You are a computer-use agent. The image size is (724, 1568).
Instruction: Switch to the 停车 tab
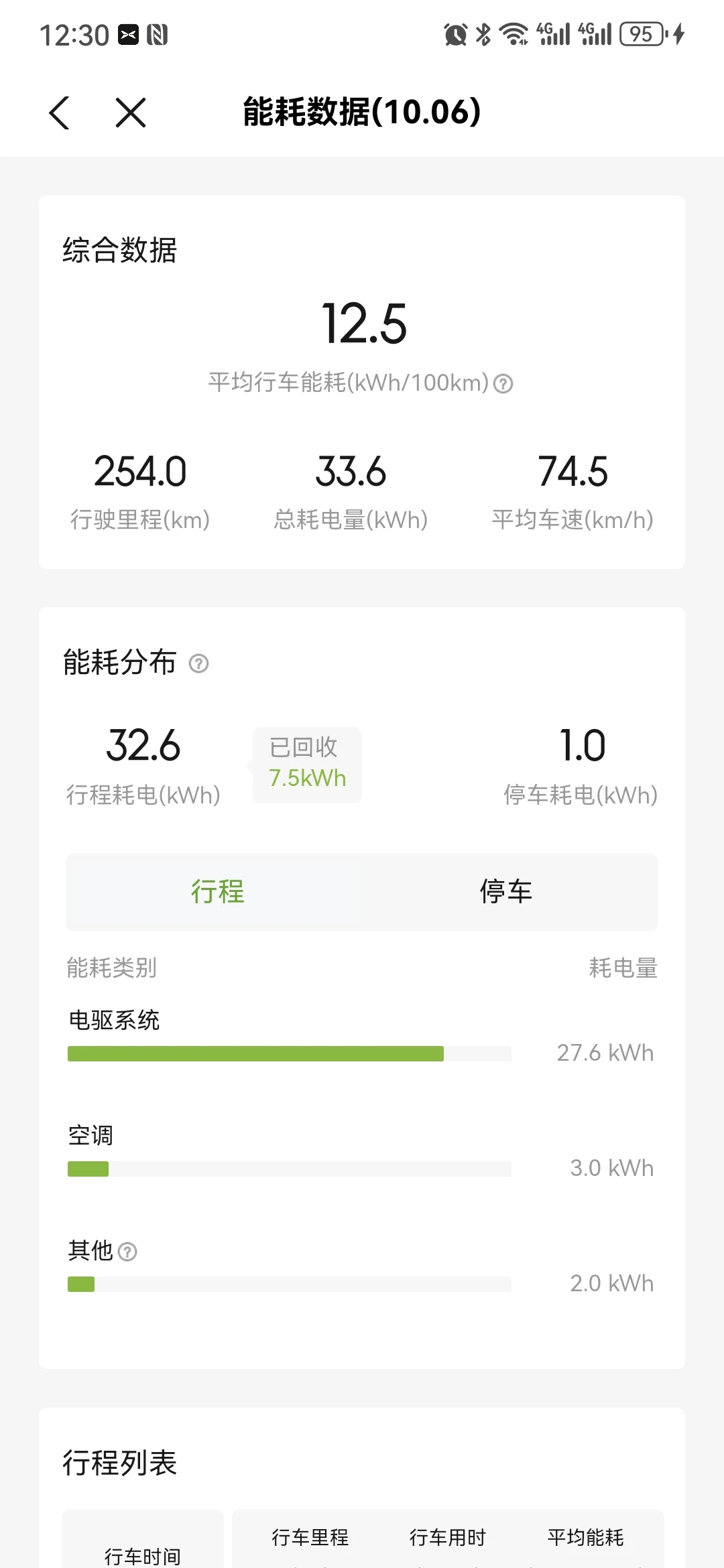point(506,892)
